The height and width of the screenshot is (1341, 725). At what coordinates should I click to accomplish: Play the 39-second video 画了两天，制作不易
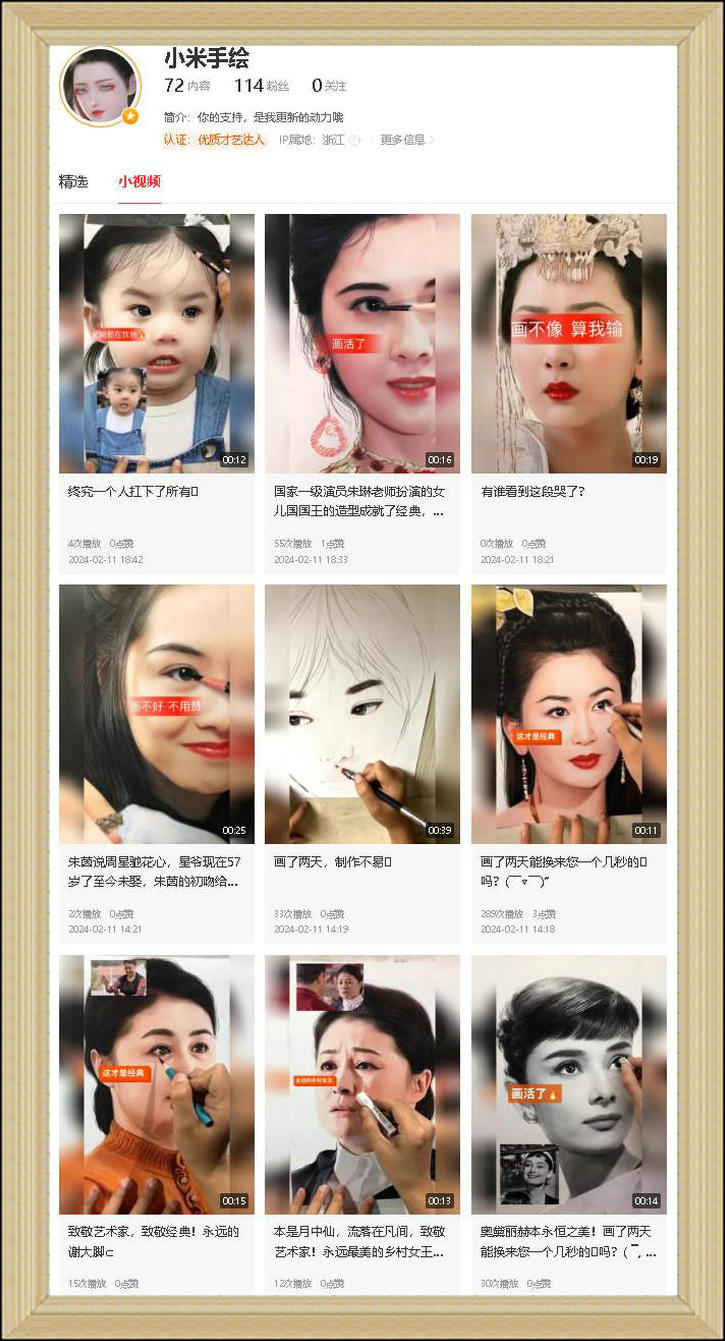tap(362, 714)
